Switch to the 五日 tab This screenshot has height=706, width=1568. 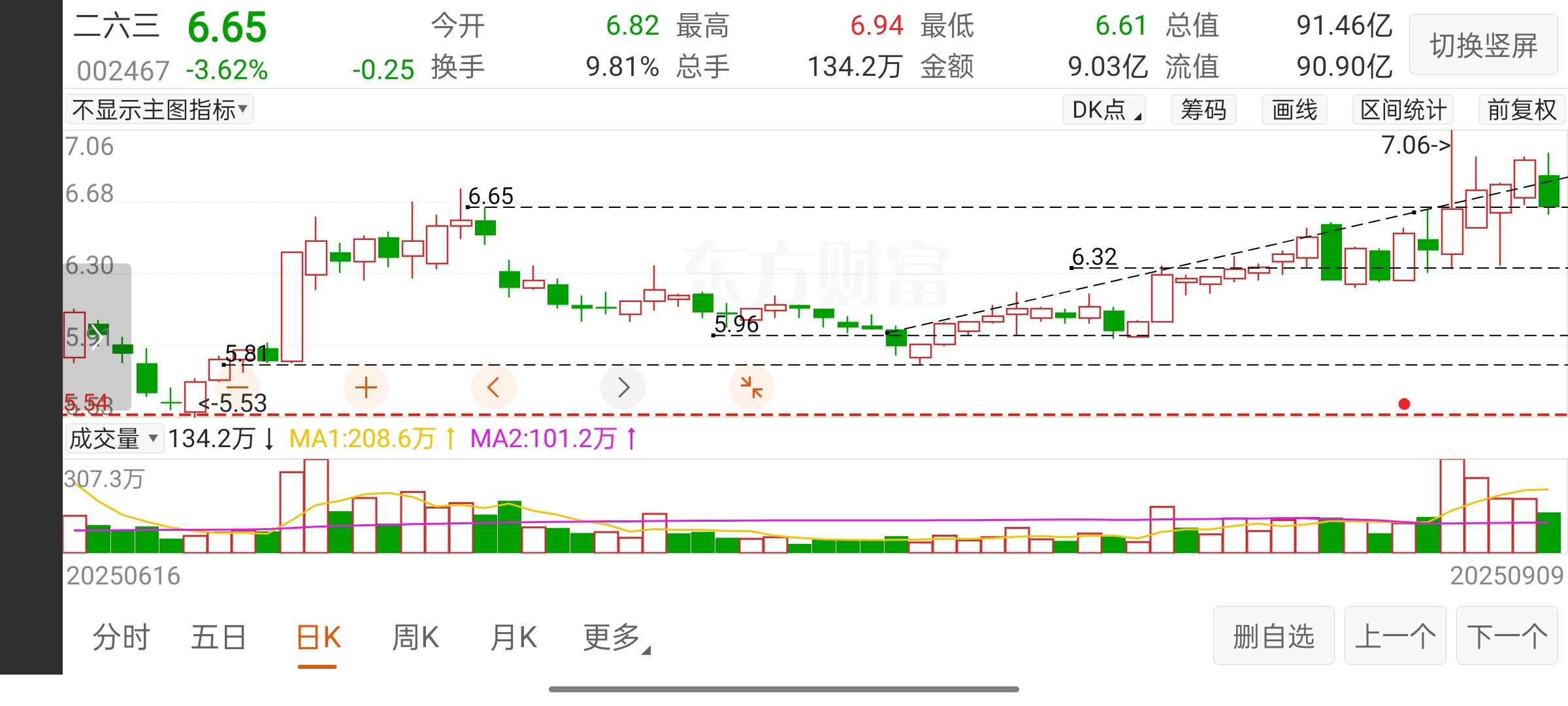(218, 637)
